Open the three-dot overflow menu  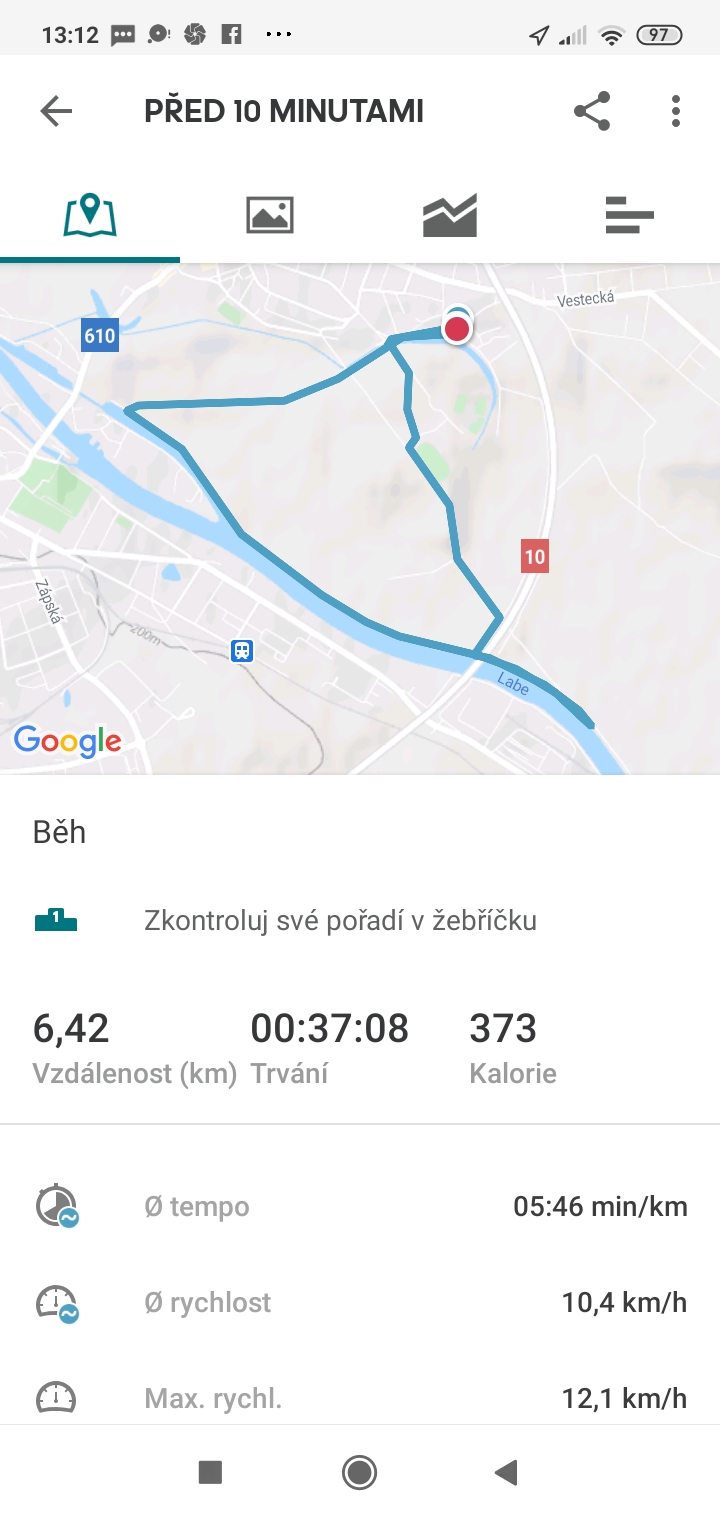click(x=676, y=111)
